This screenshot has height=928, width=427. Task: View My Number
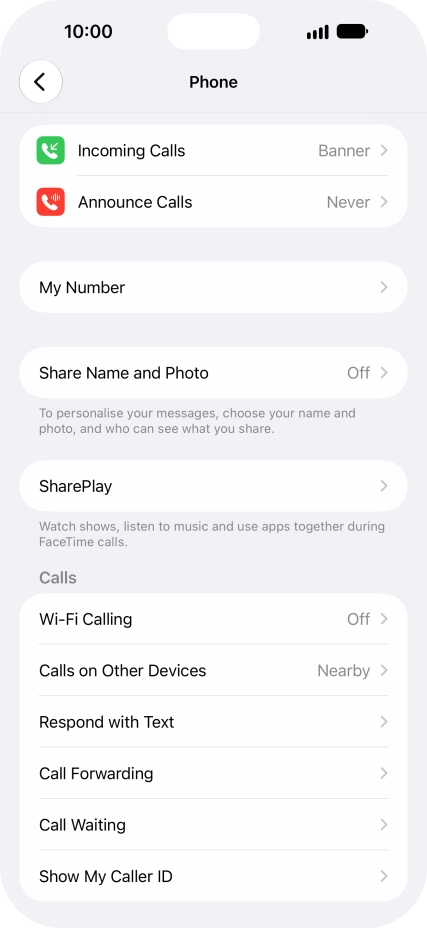(x=213, y=287)
